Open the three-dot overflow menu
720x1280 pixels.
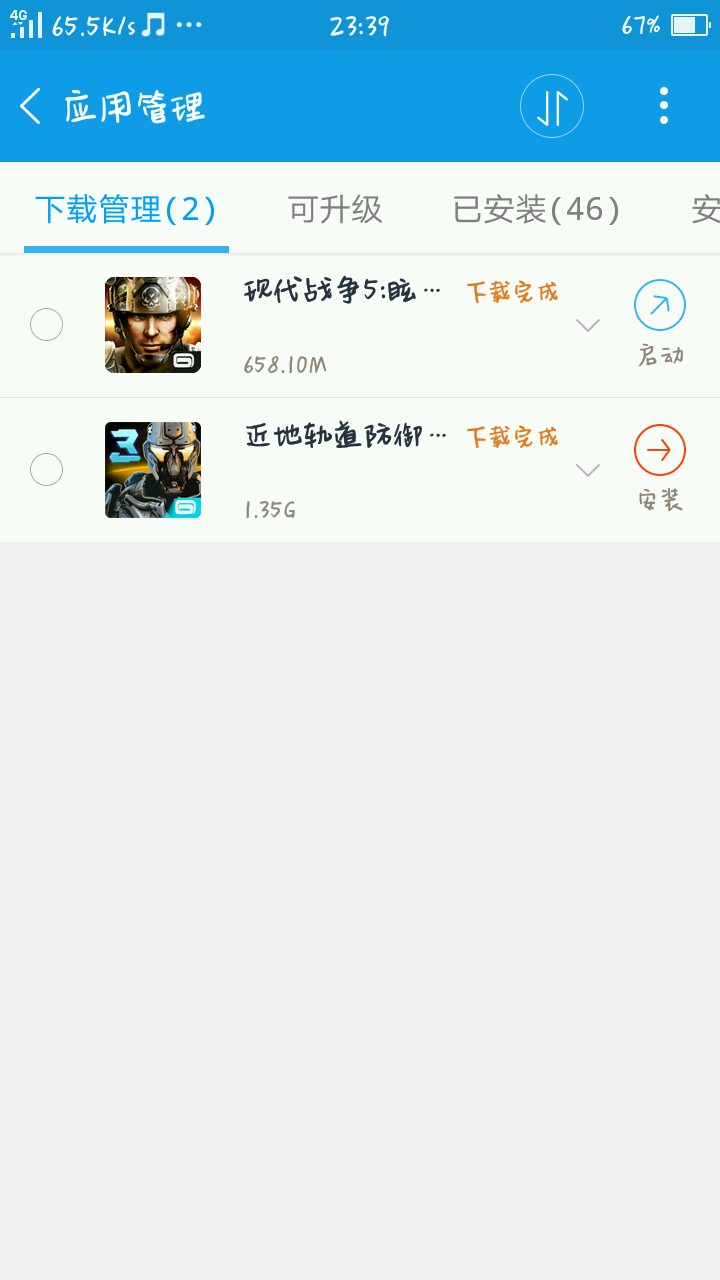pos(663,106)
